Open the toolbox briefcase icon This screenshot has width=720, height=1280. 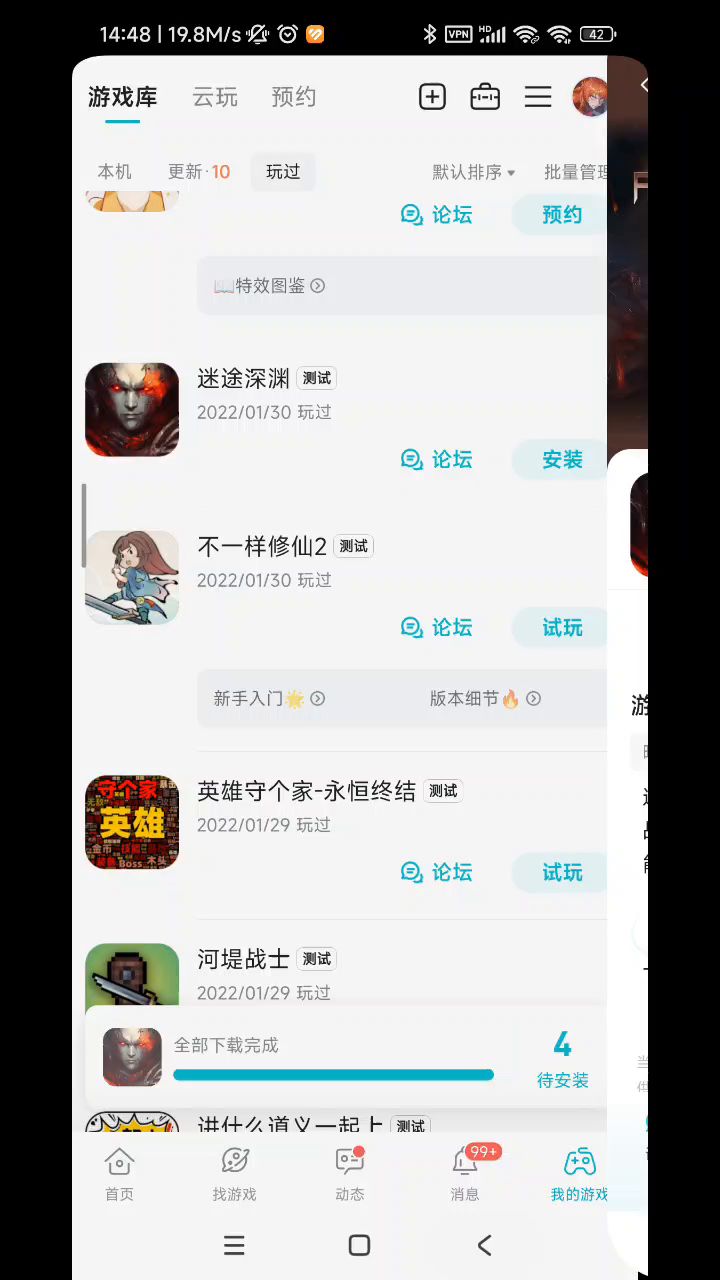coord(485,97)
